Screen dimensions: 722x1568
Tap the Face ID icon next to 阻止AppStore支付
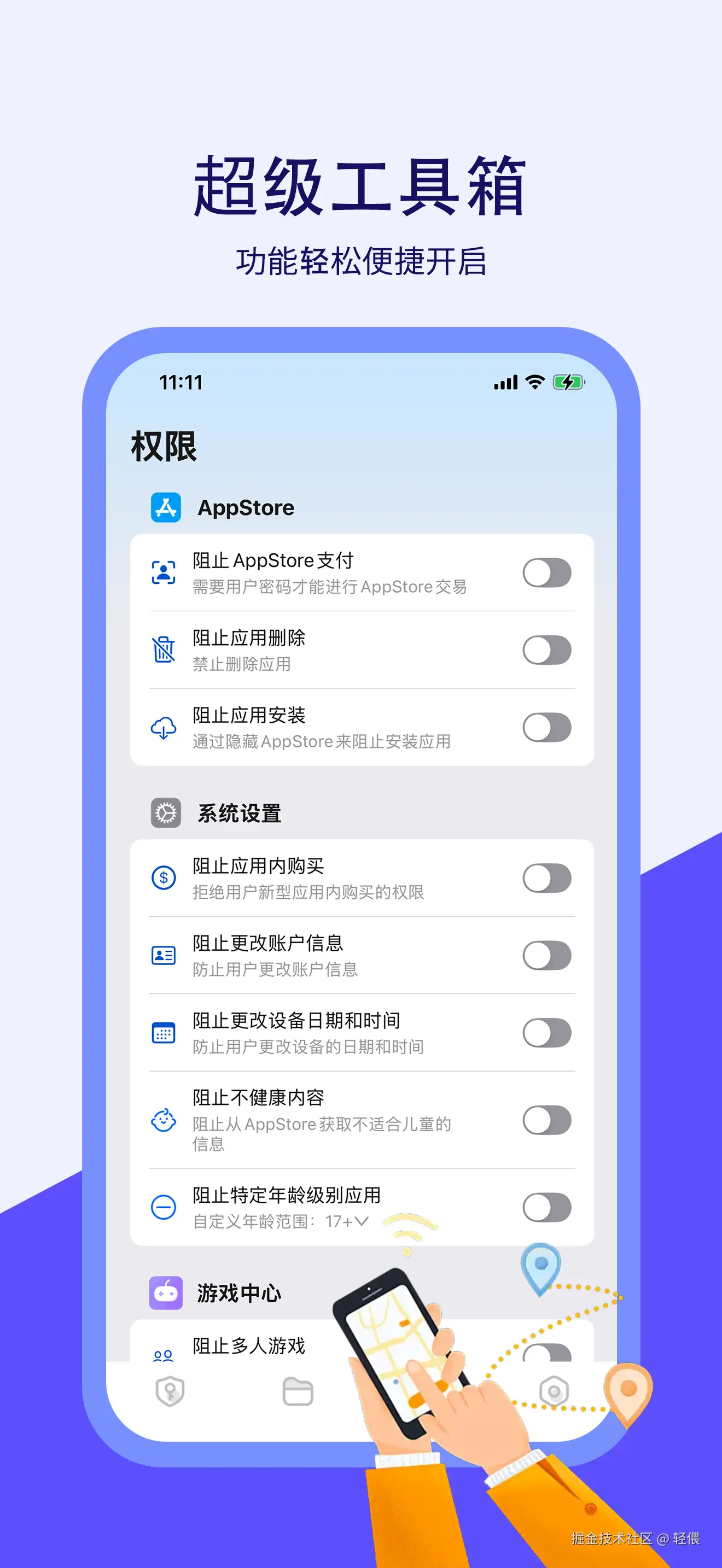(x=163, y=571)
